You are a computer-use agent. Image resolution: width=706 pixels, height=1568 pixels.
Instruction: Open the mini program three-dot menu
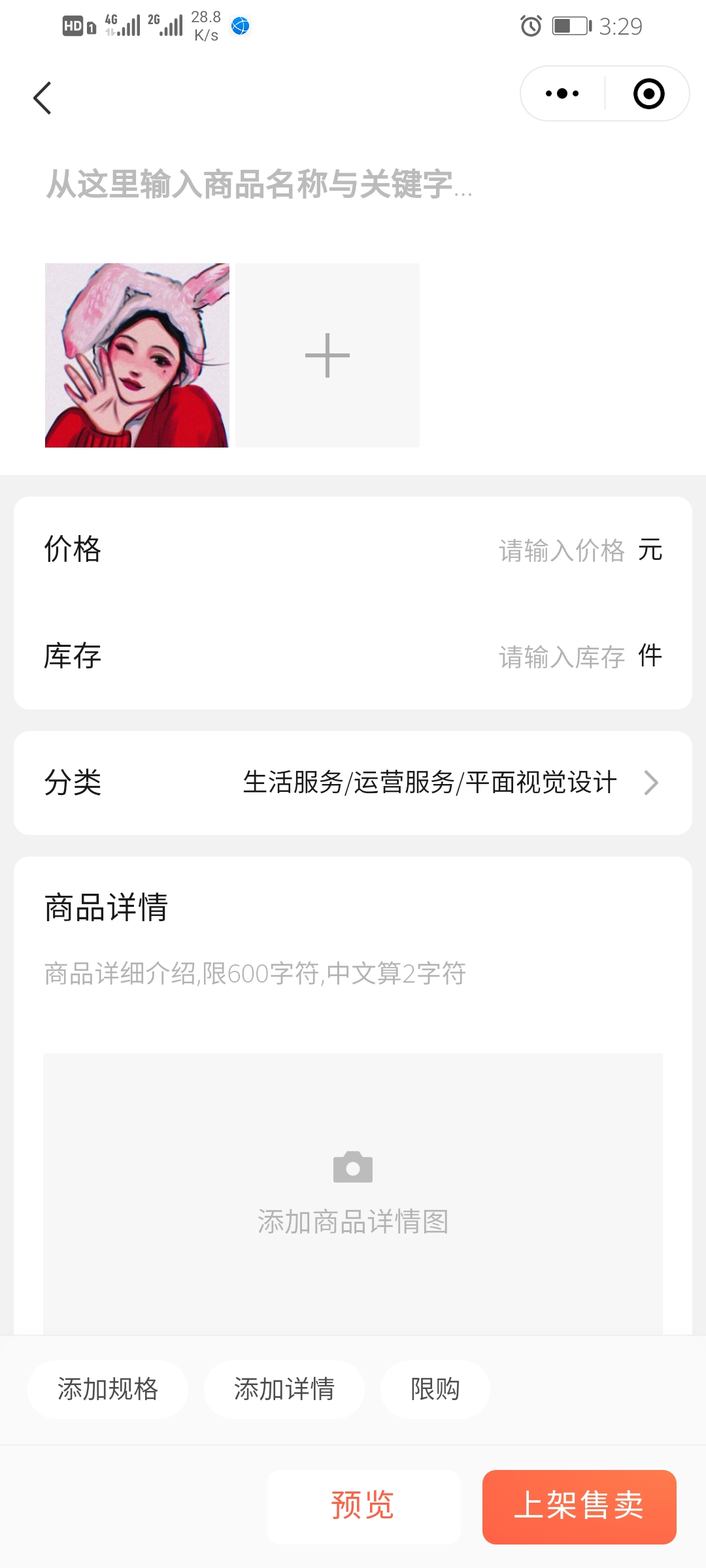click(x=562, y=93)
